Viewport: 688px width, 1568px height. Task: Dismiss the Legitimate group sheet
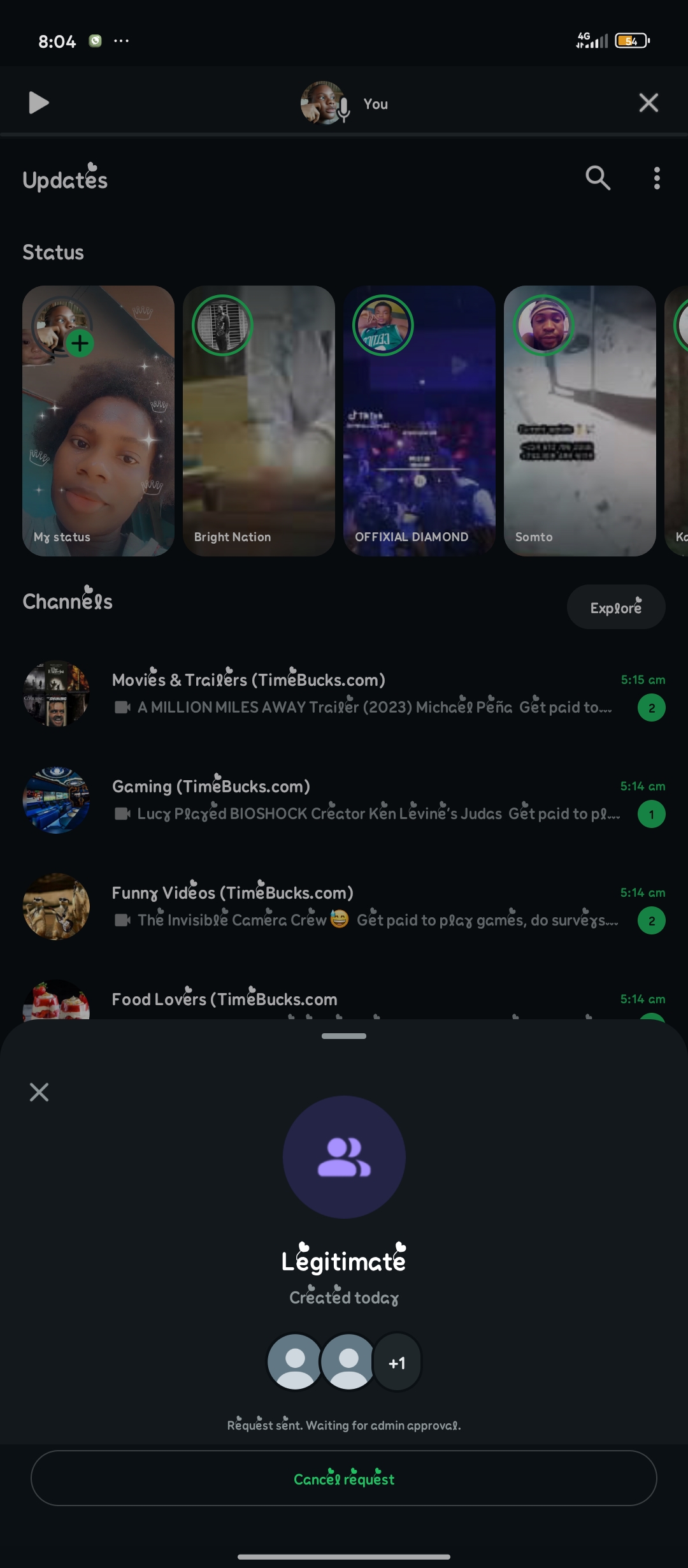coord(39,1092)
